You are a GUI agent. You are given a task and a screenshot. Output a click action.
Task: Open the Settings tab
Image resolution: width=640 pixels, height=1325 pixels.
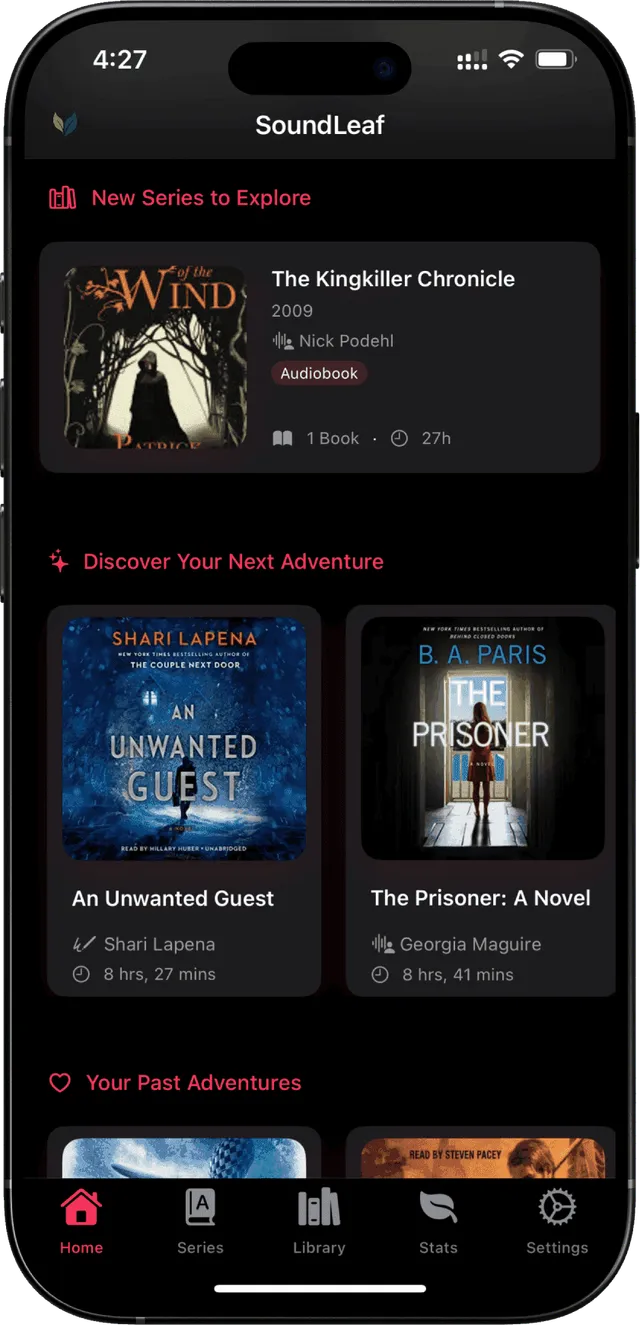coord(557,1221)
